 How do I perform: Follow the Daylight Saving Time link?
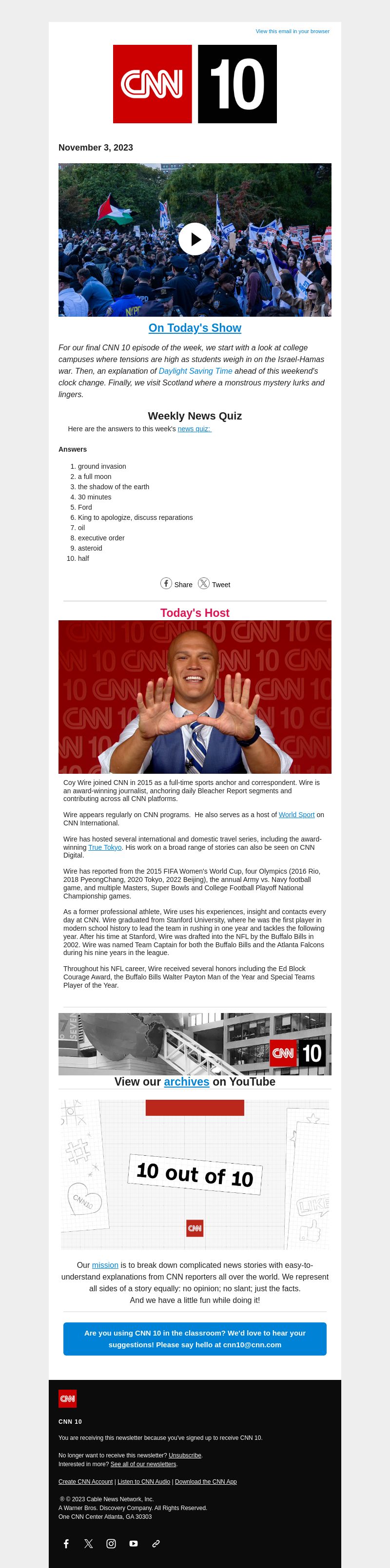coord(195,371)
